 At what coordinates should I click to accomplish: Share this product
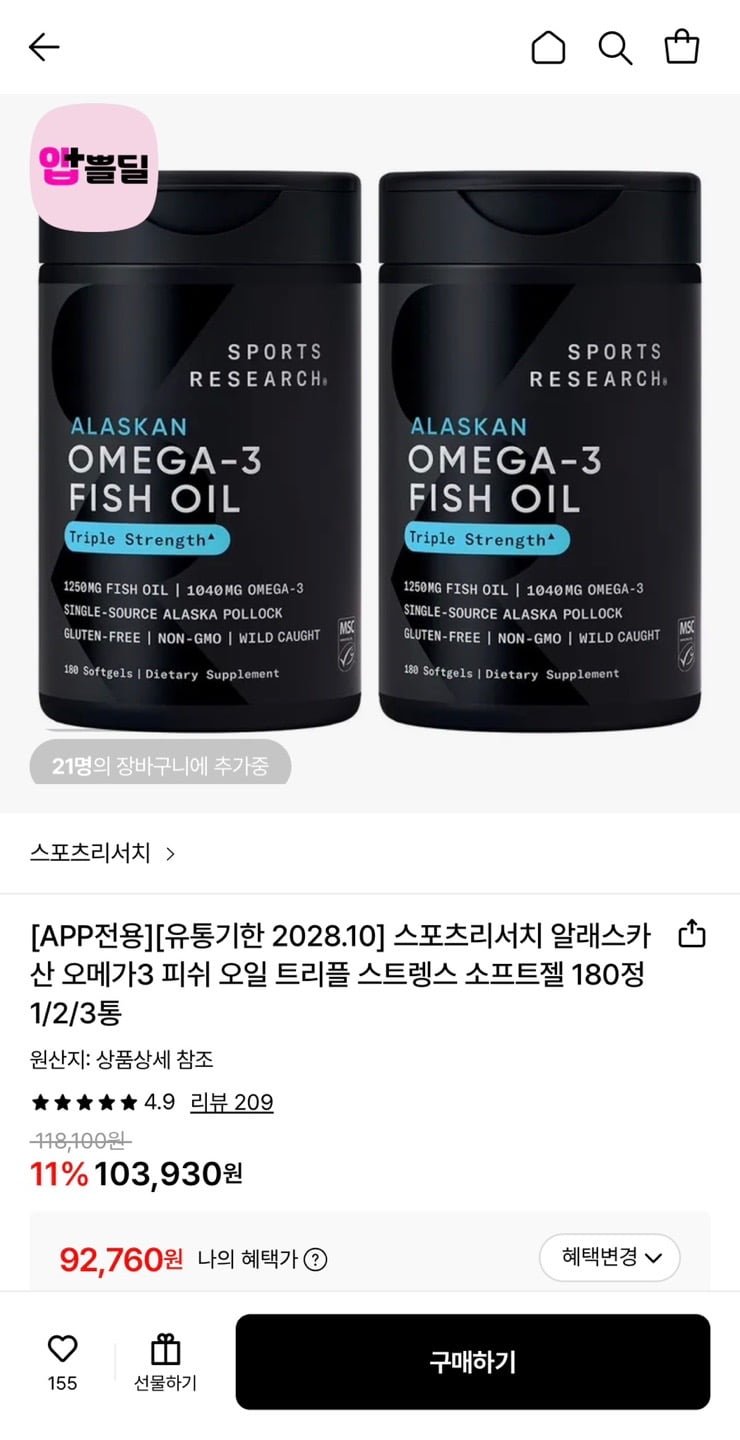click(x=692, y=934)
